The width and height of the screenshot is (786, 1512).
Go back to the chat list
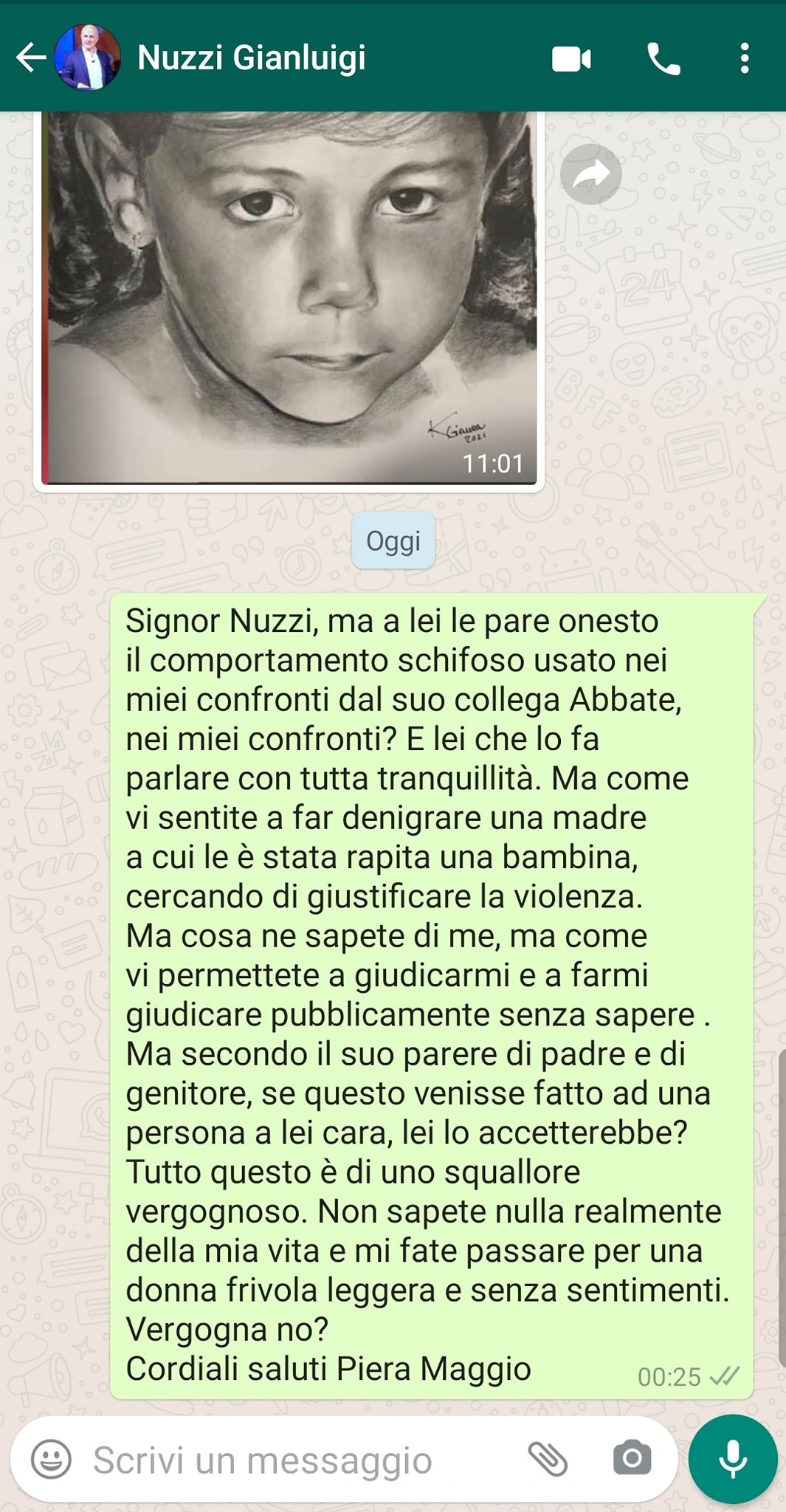30,58
